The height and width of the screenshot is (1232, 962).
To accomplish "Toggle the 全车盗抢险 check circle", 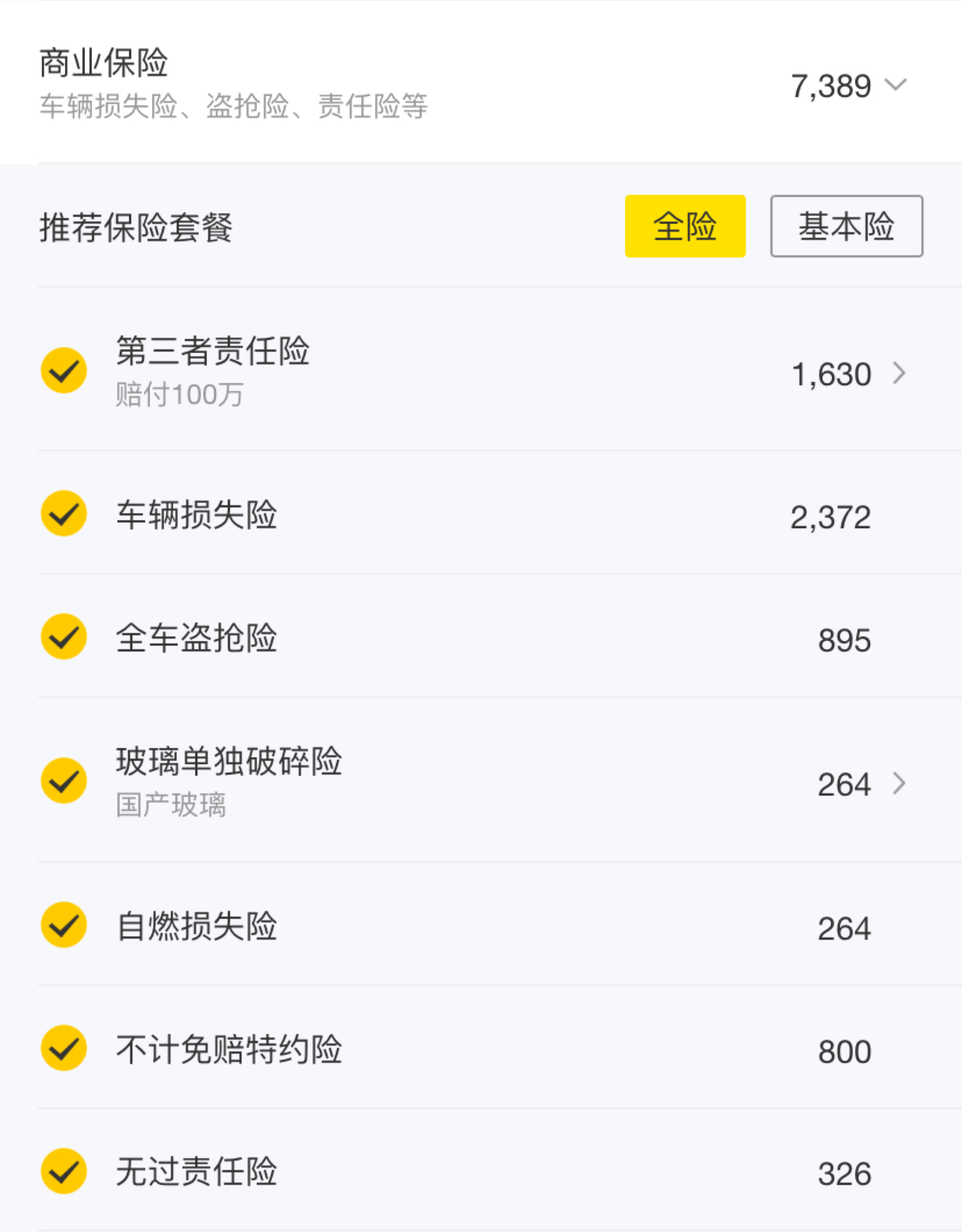I will tap(64, 636).
